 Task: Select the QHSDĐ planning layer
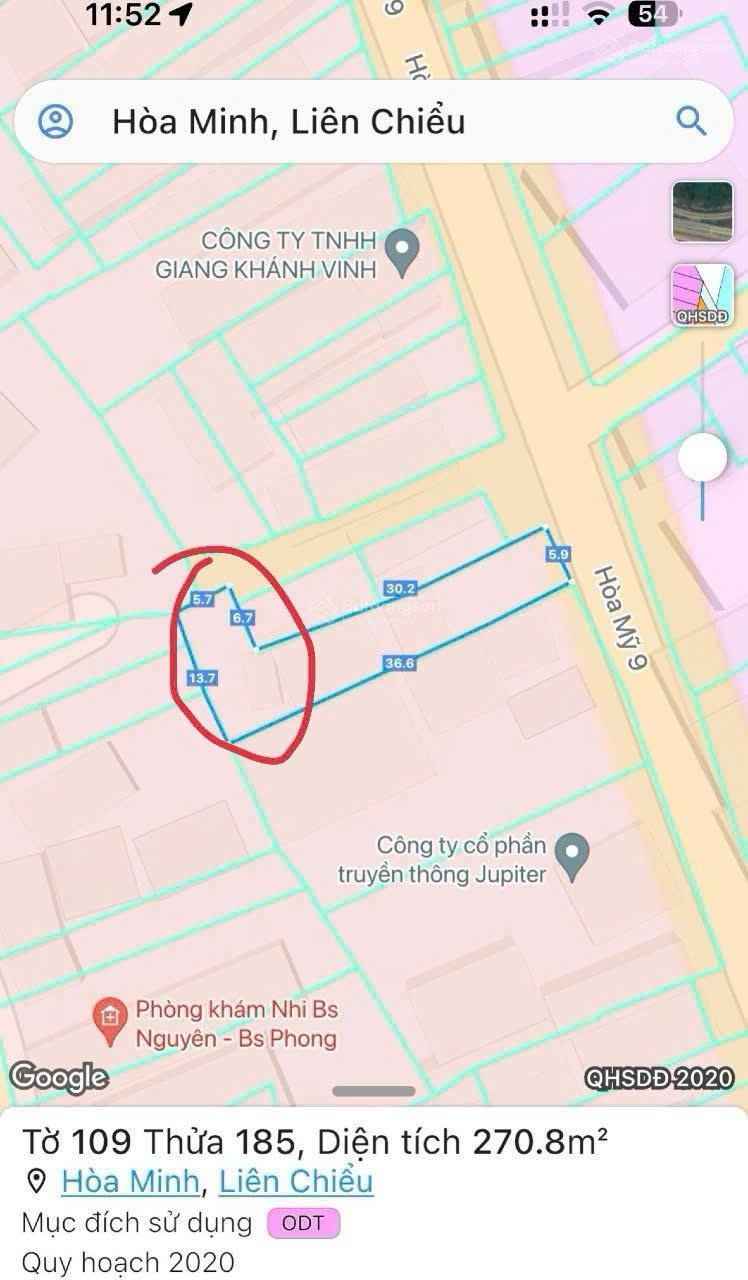[x=702, y=295]
